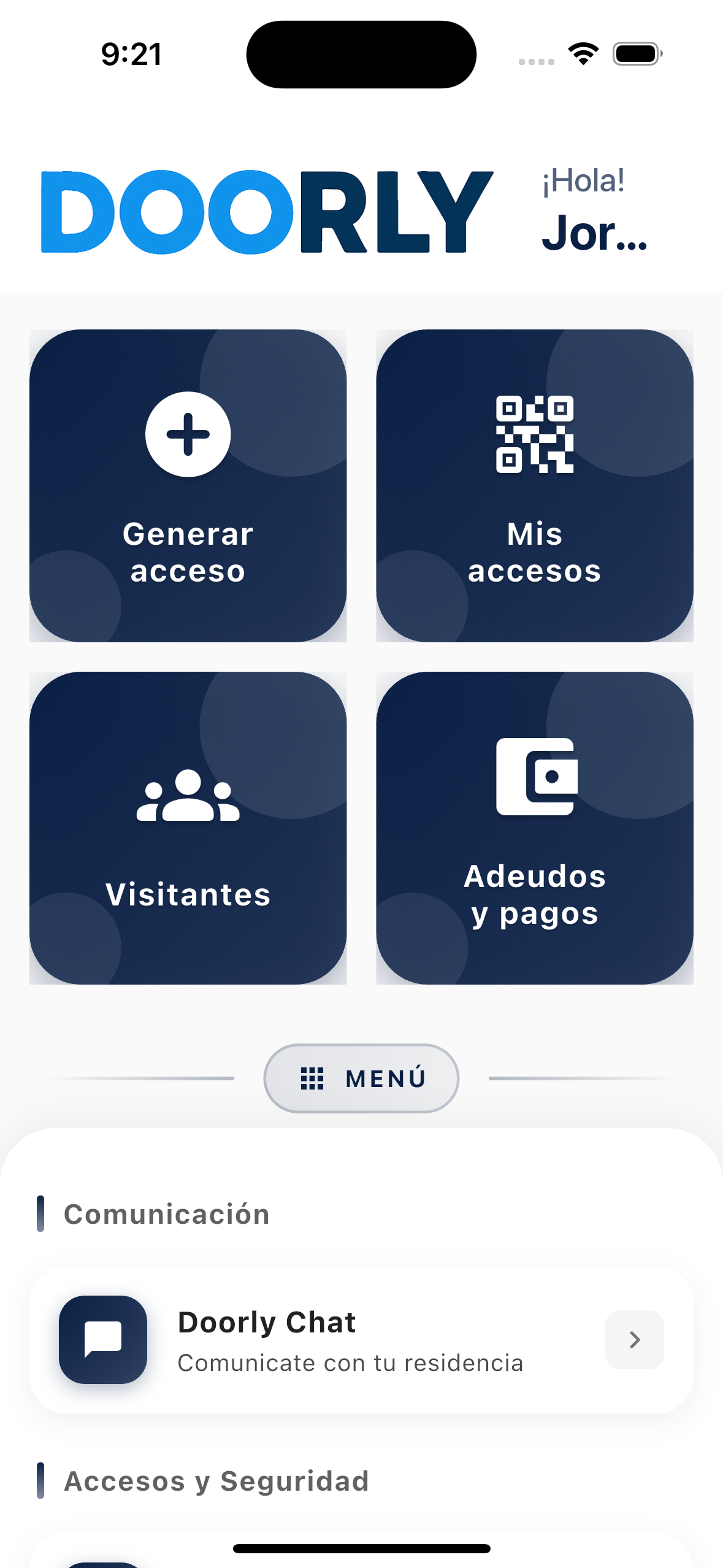This screenshot has height=1568, width=723.
Task: Open Adeudos y pagos
Action: [x=534, y=828]
